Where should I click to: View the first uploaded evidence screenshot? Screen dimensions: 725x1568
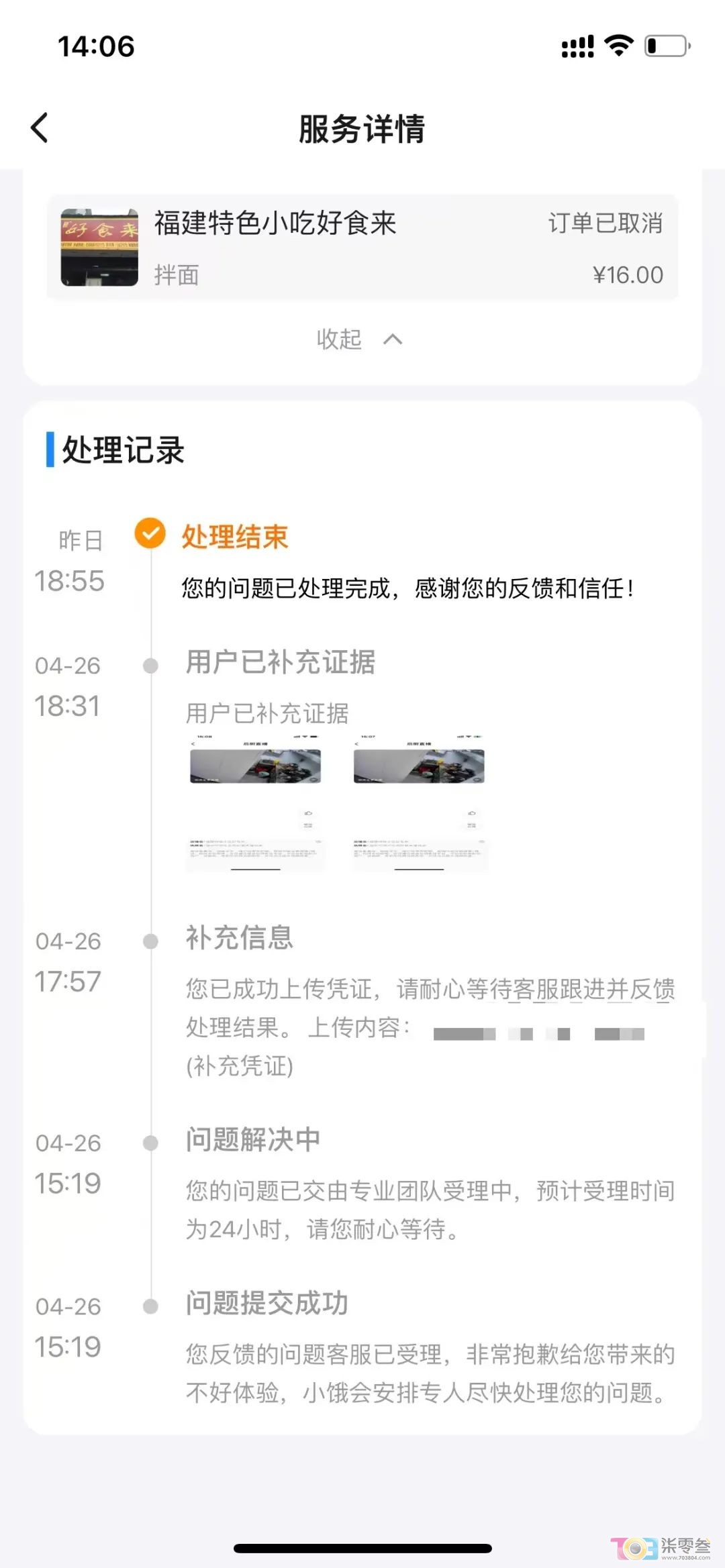(255, 802)
